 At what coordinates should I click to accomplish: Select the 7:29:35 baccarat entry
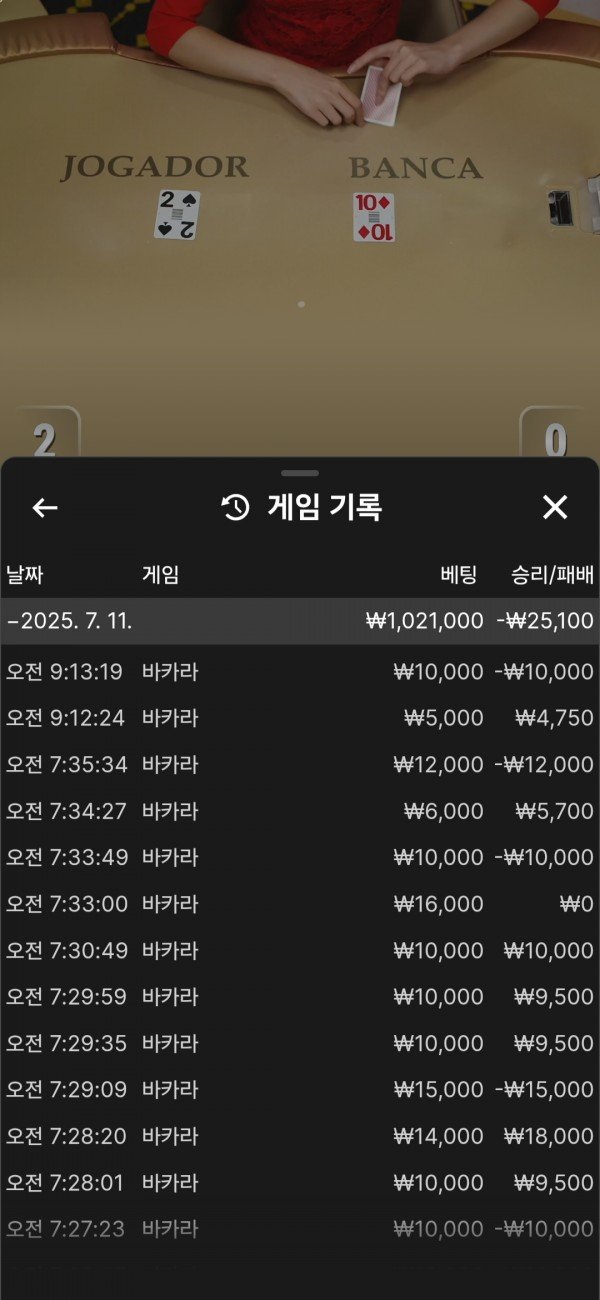300,1044
